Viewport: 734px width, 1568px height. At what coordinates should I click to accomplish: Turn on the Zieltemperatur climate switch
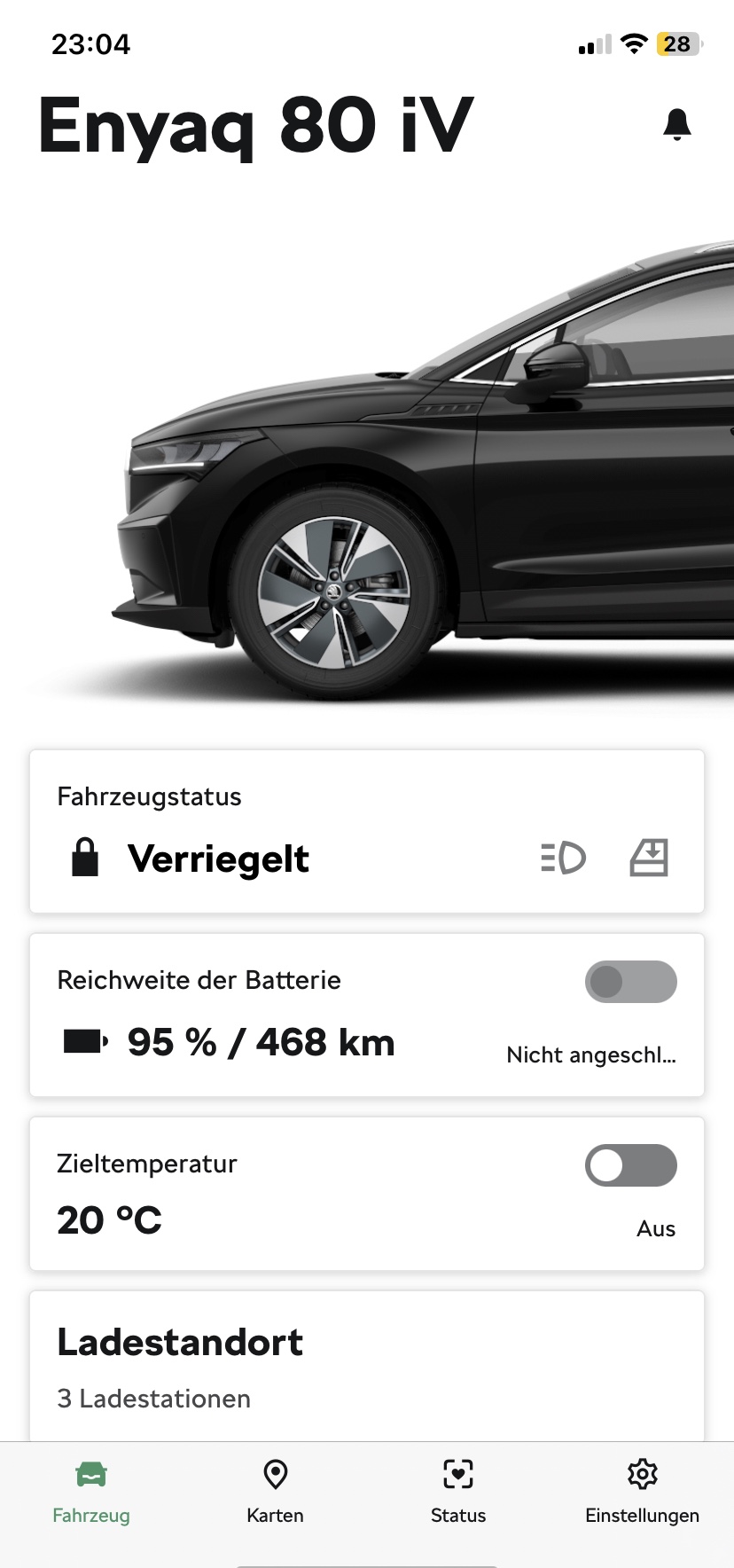point(630,1165)
